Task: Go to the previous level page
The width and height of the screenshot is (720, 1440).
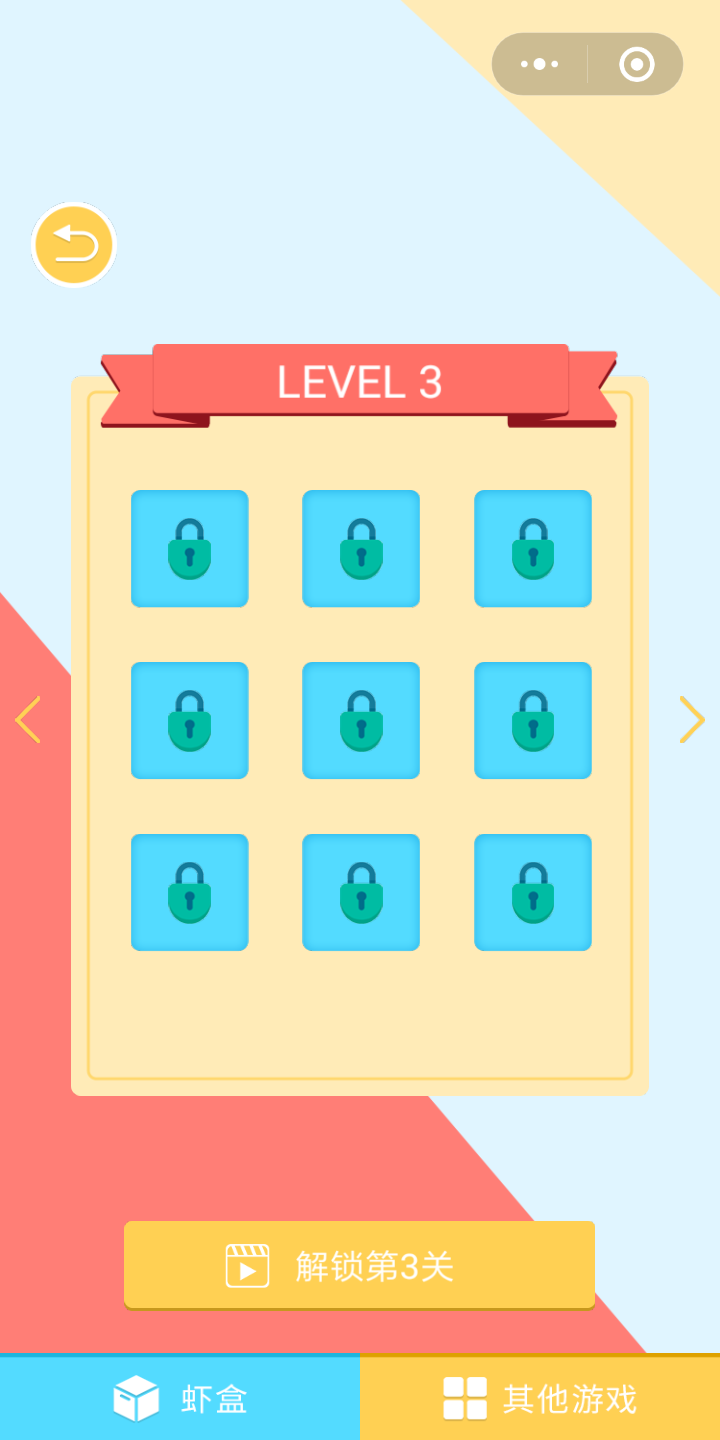Action: 27,719
